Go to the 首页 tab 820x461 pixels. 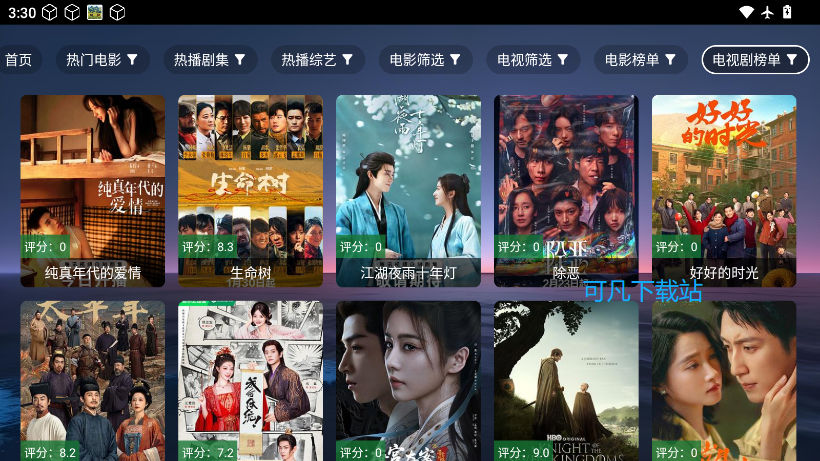tap(18, 60)
